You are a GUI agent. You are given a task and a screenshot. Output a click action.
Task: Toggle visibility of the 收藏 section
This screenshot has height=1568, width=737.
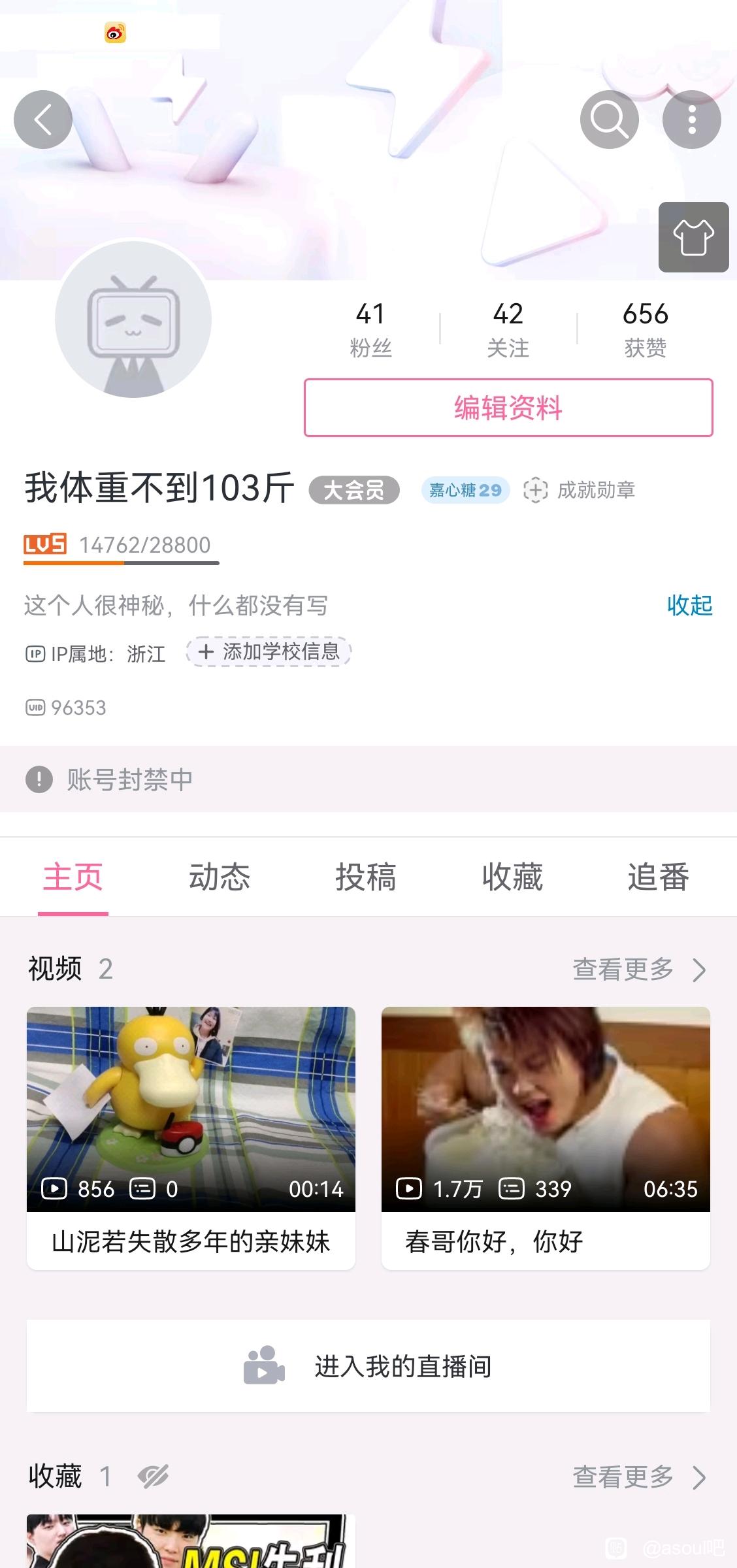click(x=153, y=1477)
